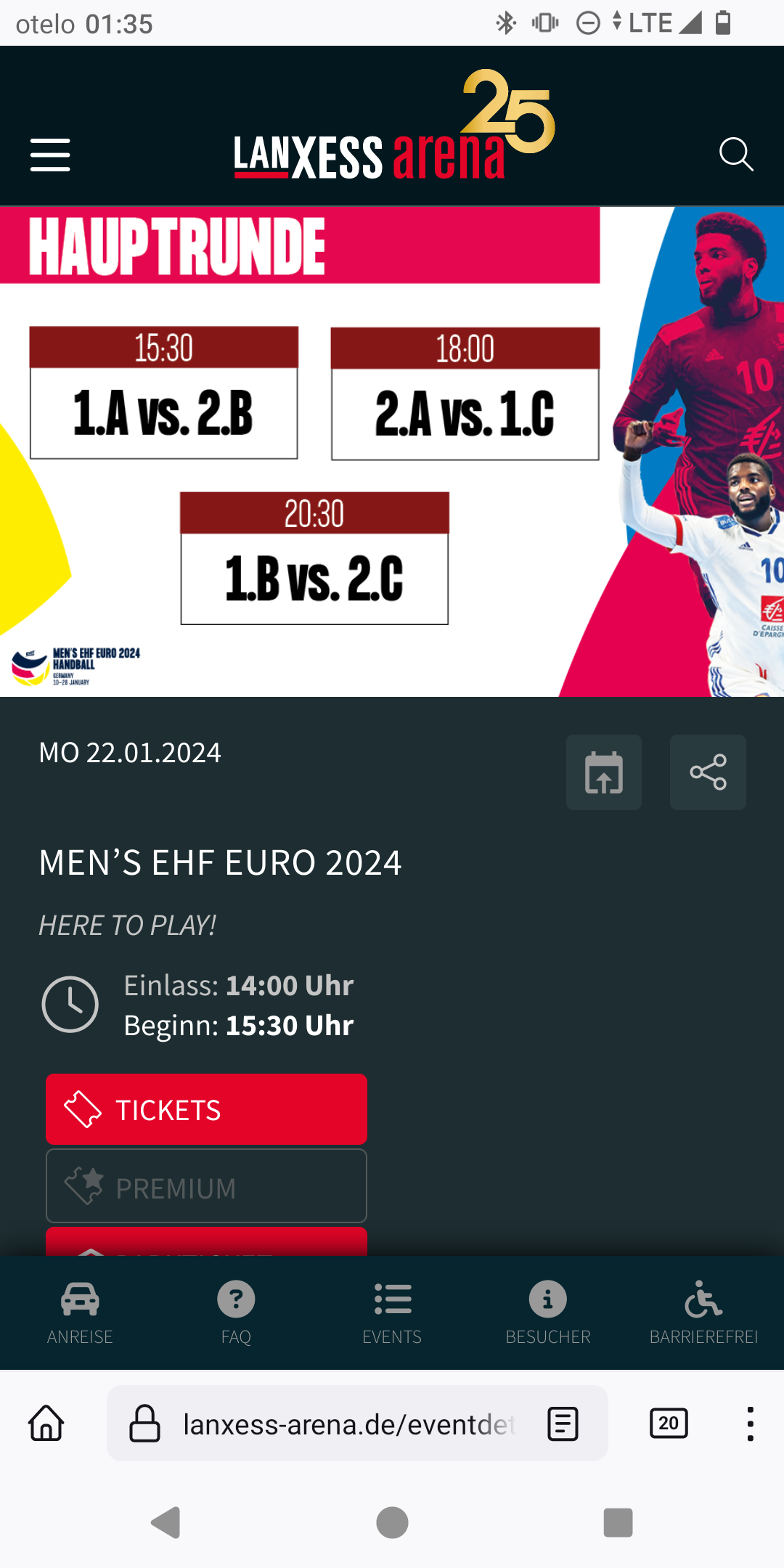Open the Barrierefrei accessibility tab
This screenshot has width=784, height=1568.
point(703,1312)
